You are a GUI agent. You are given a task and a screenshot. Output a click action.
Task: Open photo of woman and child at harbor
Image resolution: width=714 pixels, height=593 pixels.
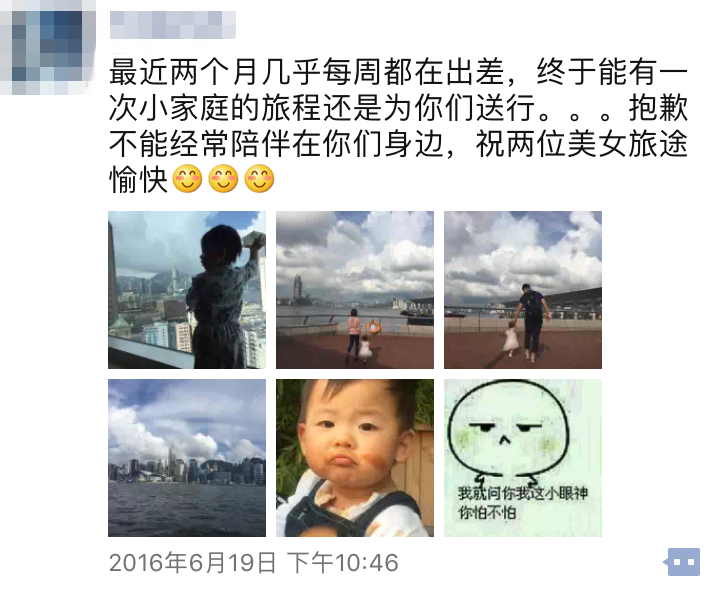click(355, 289)
